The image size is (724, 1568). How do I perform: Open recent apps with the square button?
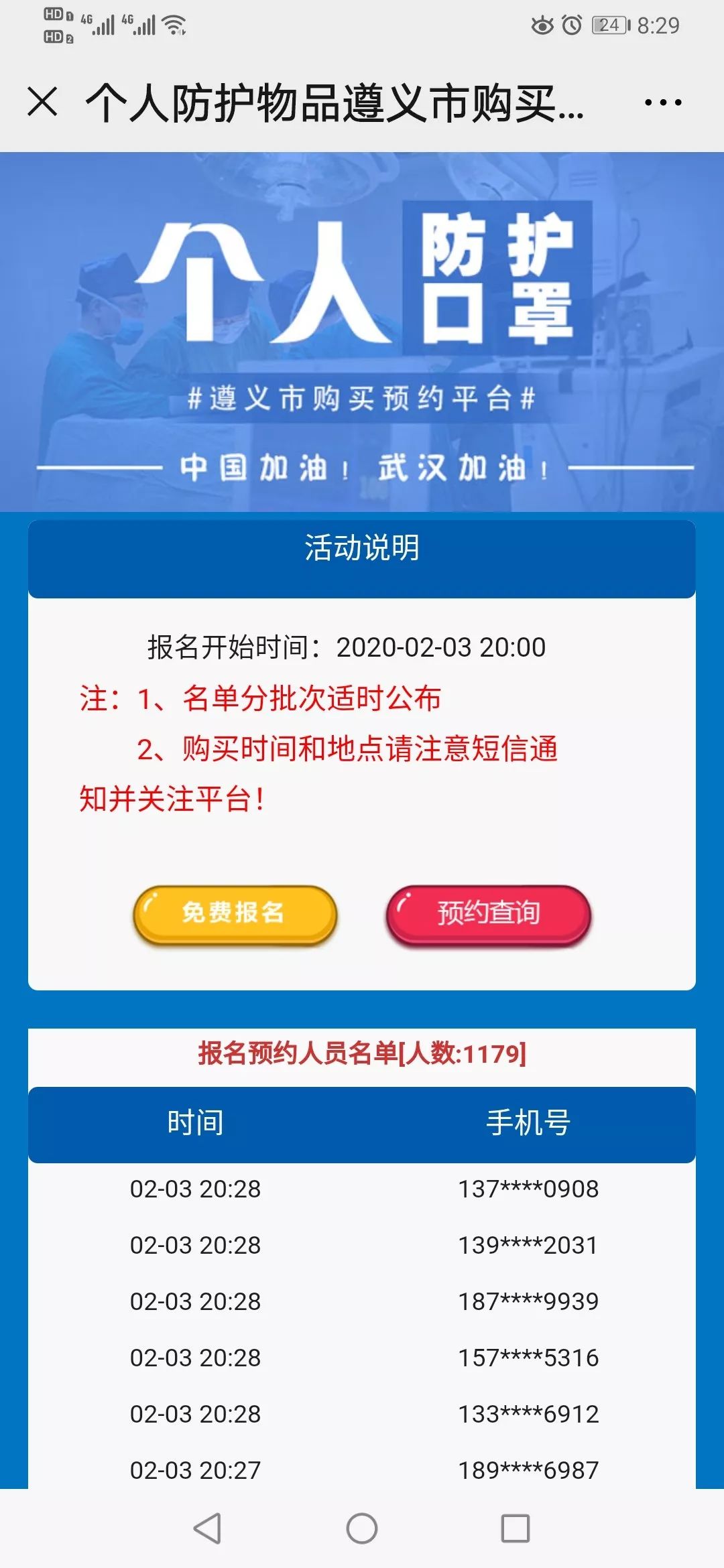point(515,1528)
